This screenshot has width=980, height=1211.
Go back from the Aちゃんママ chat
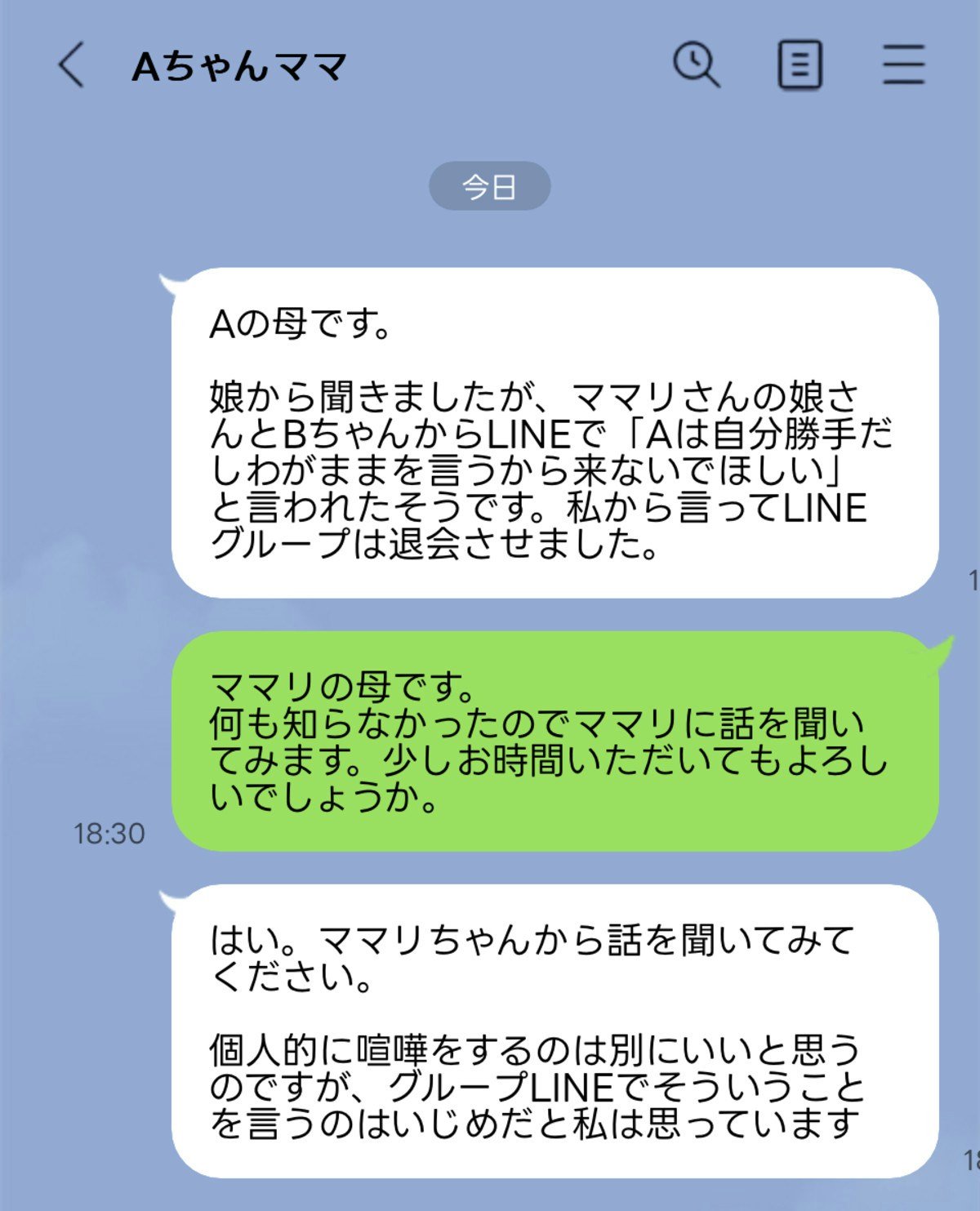71,65
